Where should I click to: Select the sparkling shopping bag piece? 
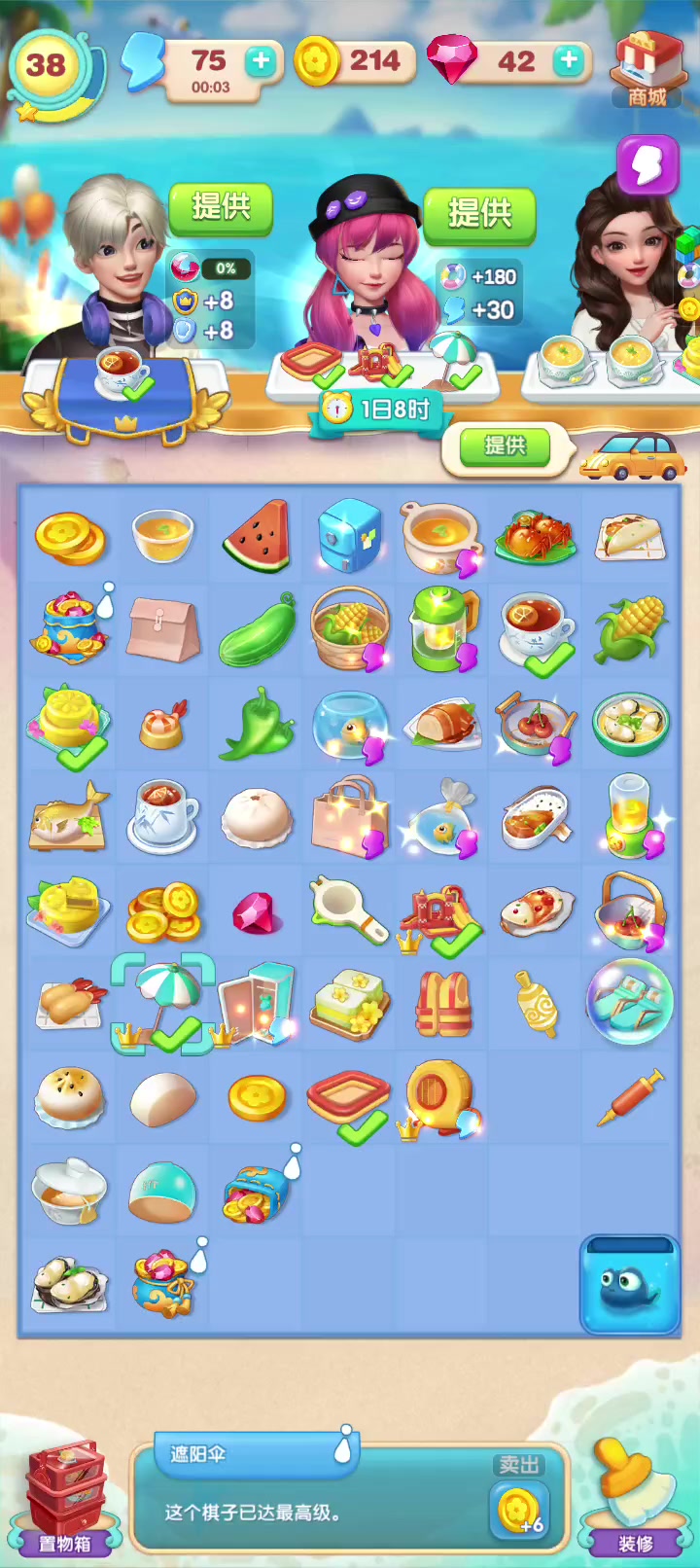click(348, 817)
